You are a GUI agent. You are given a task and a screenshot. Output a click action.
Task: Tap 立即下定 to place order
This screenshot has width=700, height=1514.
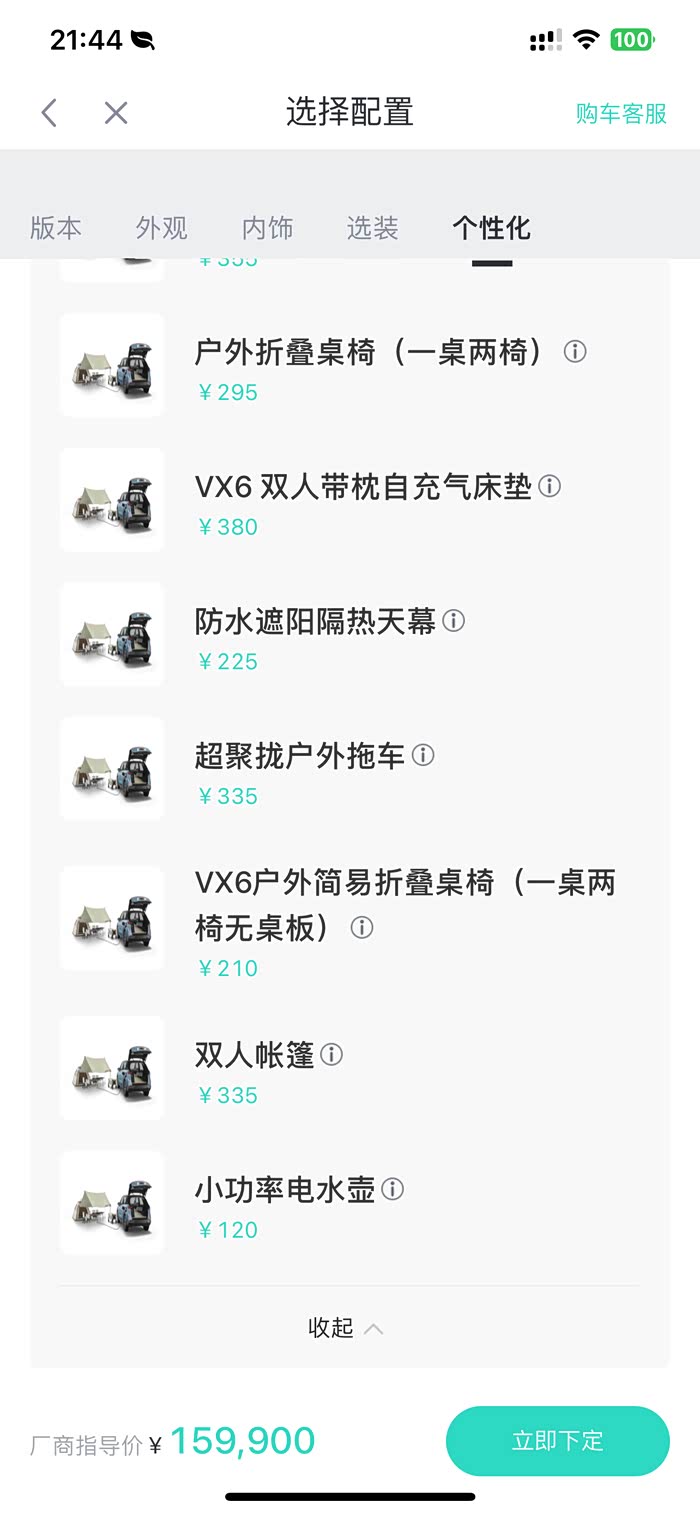pyautogui.click(x=557, y=1441)
